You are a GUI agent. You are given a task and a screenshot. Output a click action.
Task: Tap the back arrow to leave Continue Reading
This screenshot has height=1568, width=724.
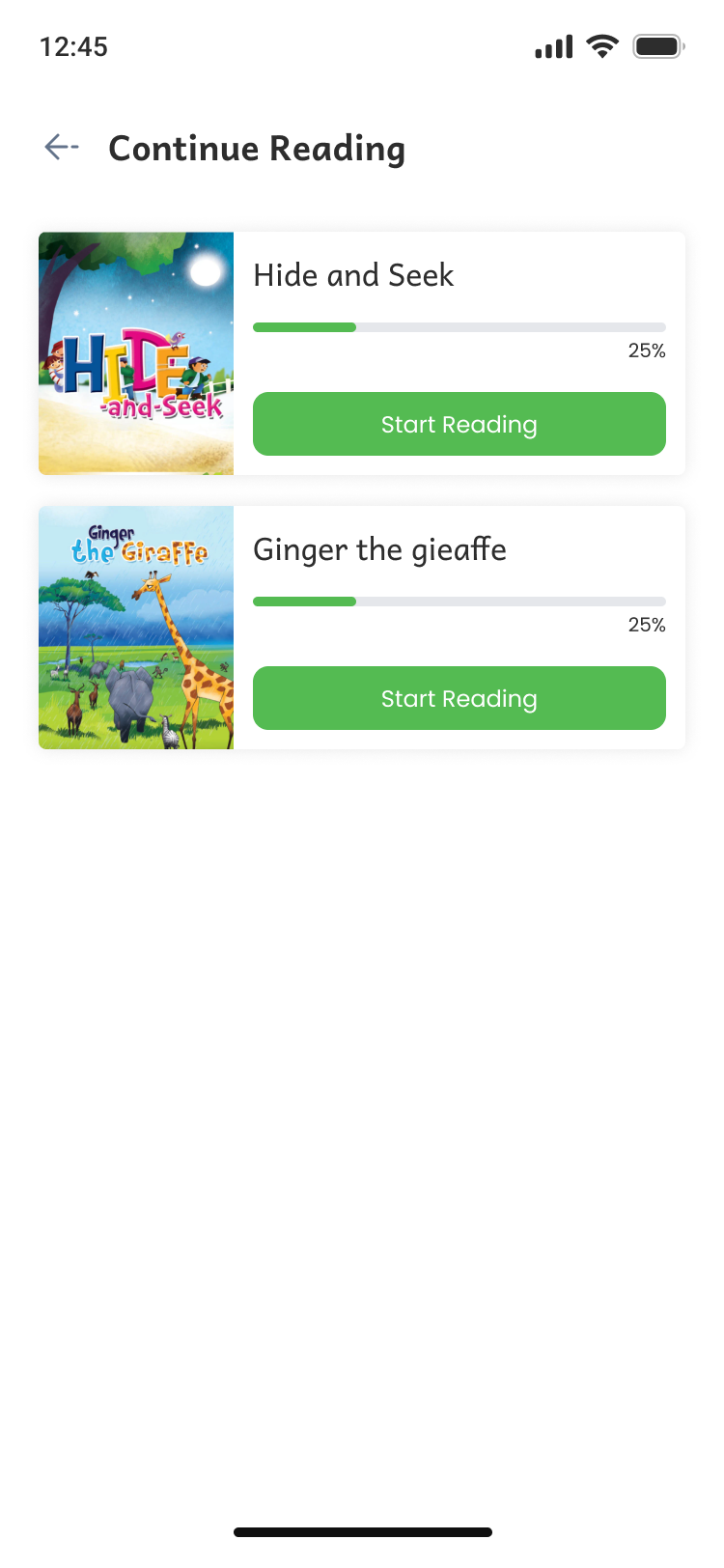coord(60,149)
